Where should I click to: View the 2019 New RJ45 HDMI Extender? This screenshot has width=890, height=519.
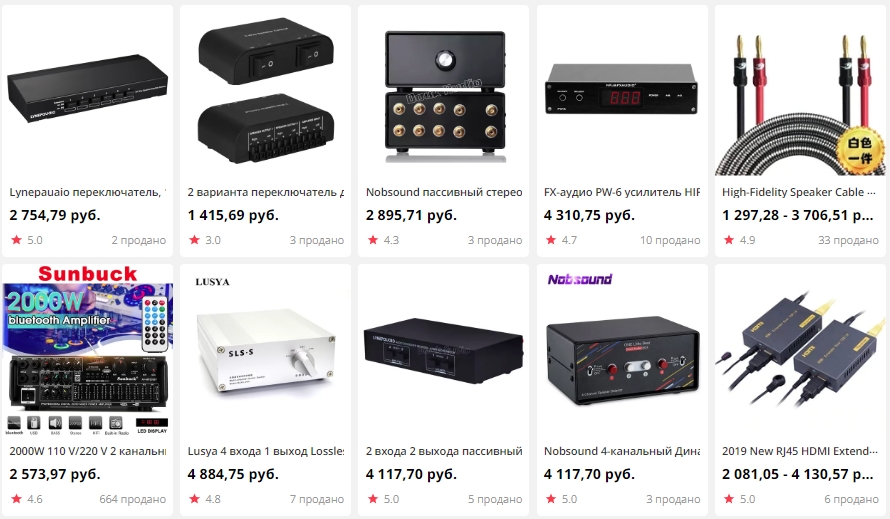[799, 451]
